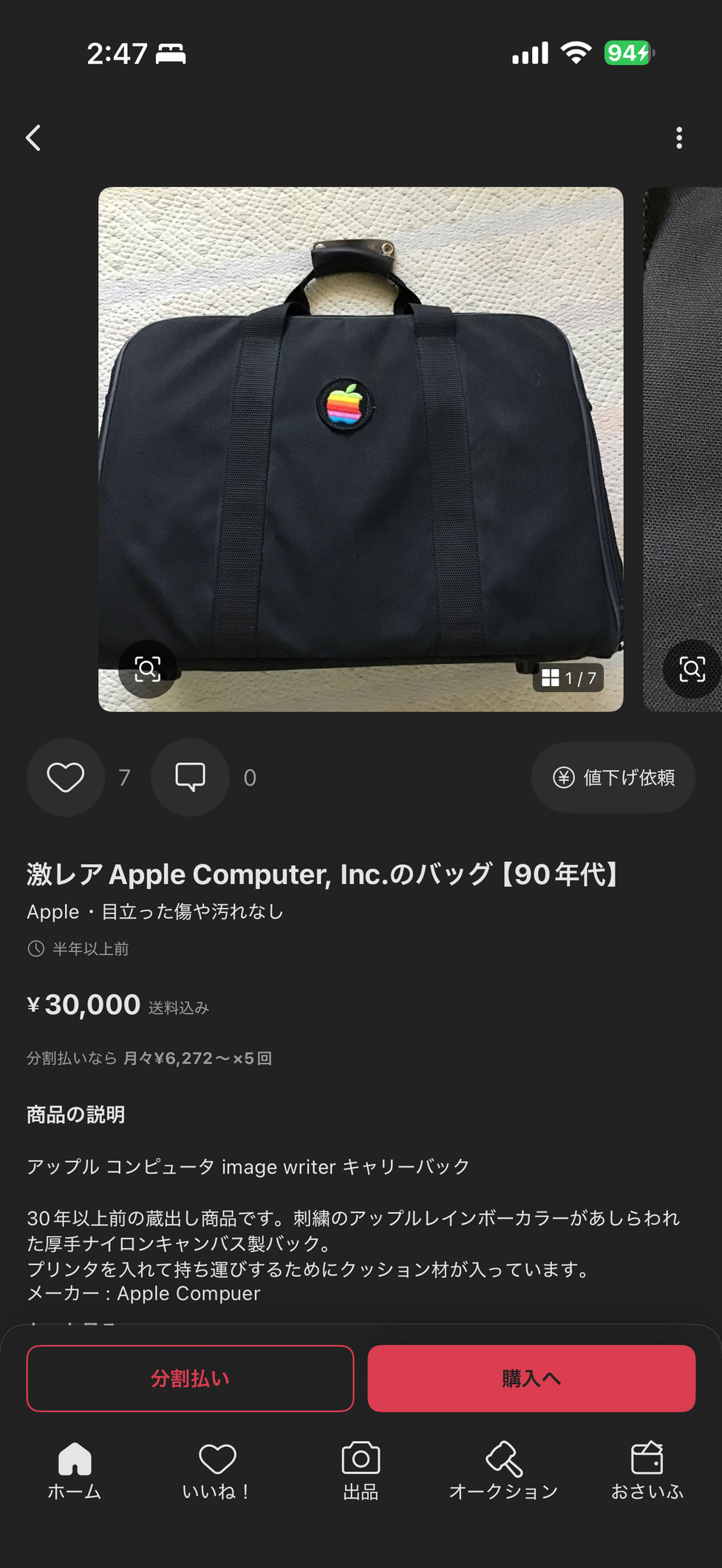Viewport: 722px width, 1568px height.
Task: Go back using the top-left arrow
Action: pyautogui.click(x=34, y=138)
